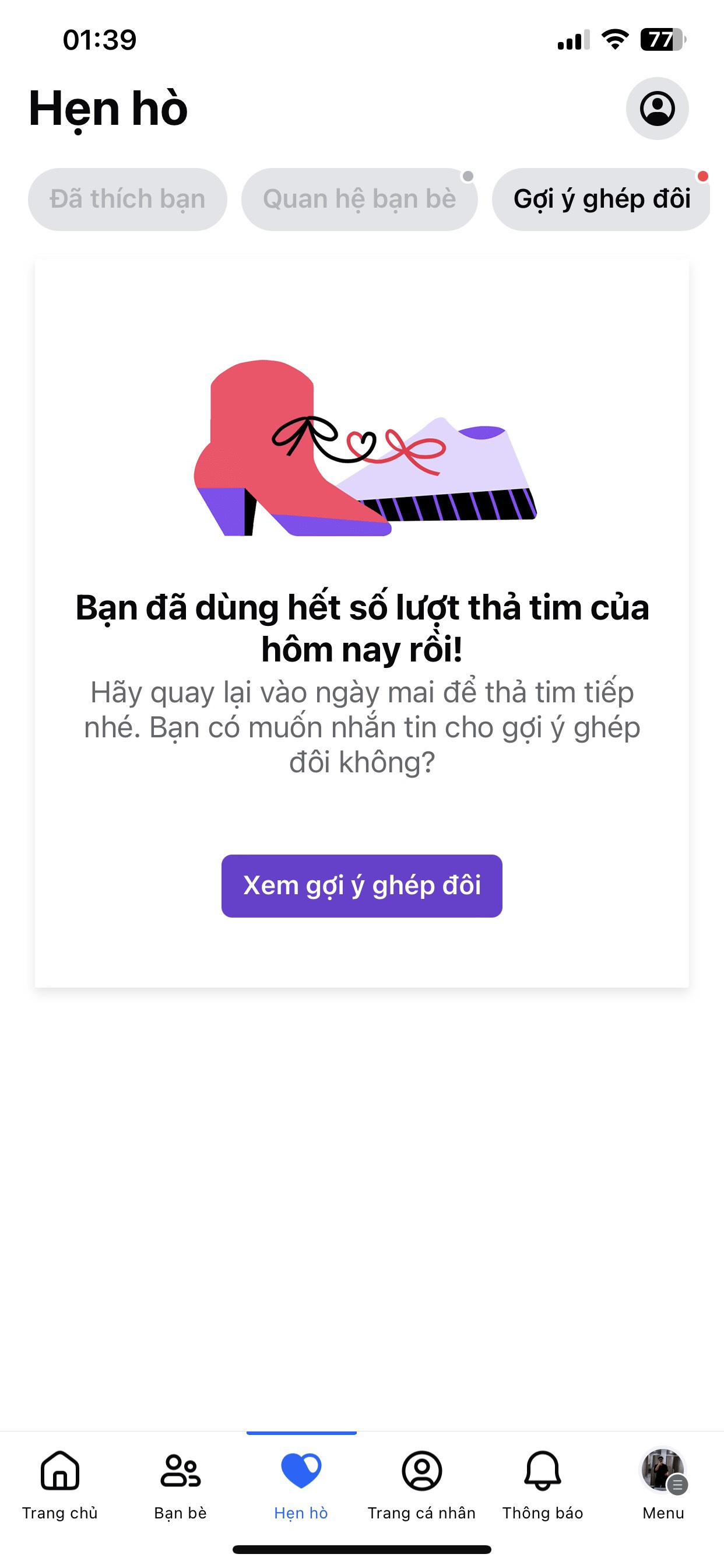Select the 'Đã thích bạn' chip
The height and width of the screenshot is (1568, 724).
(128, 199)
